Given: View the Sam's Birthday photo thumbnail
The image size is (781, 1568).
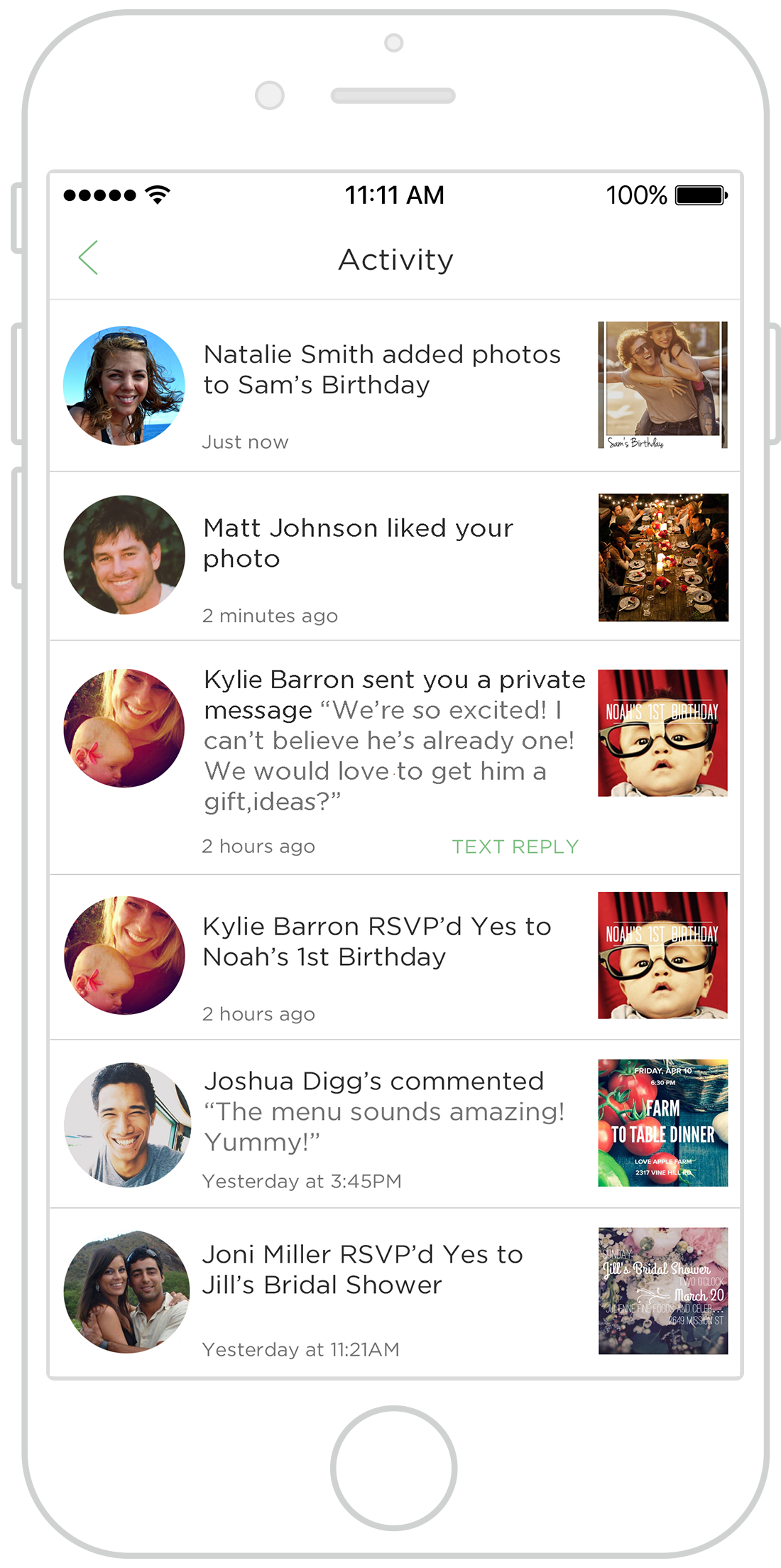Looking at the screenshot, I should (662, 385).
